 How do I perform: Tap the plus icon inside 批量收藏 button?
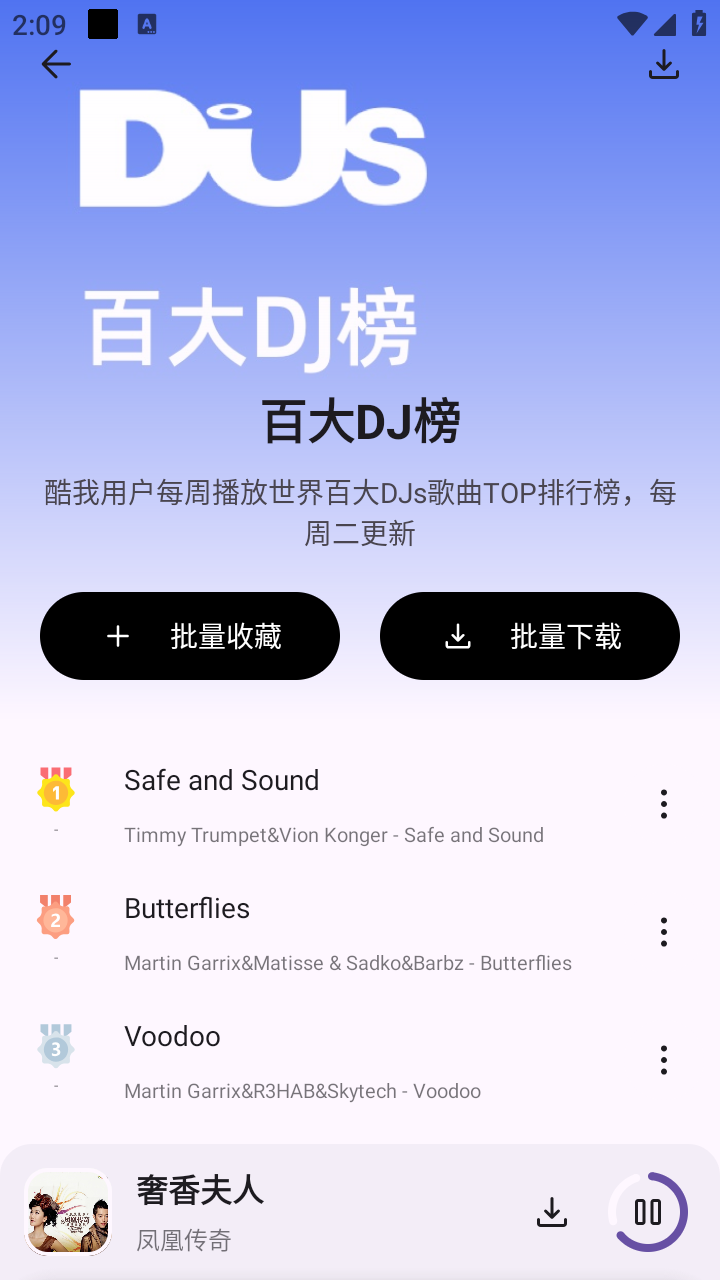tap(119, 636)
